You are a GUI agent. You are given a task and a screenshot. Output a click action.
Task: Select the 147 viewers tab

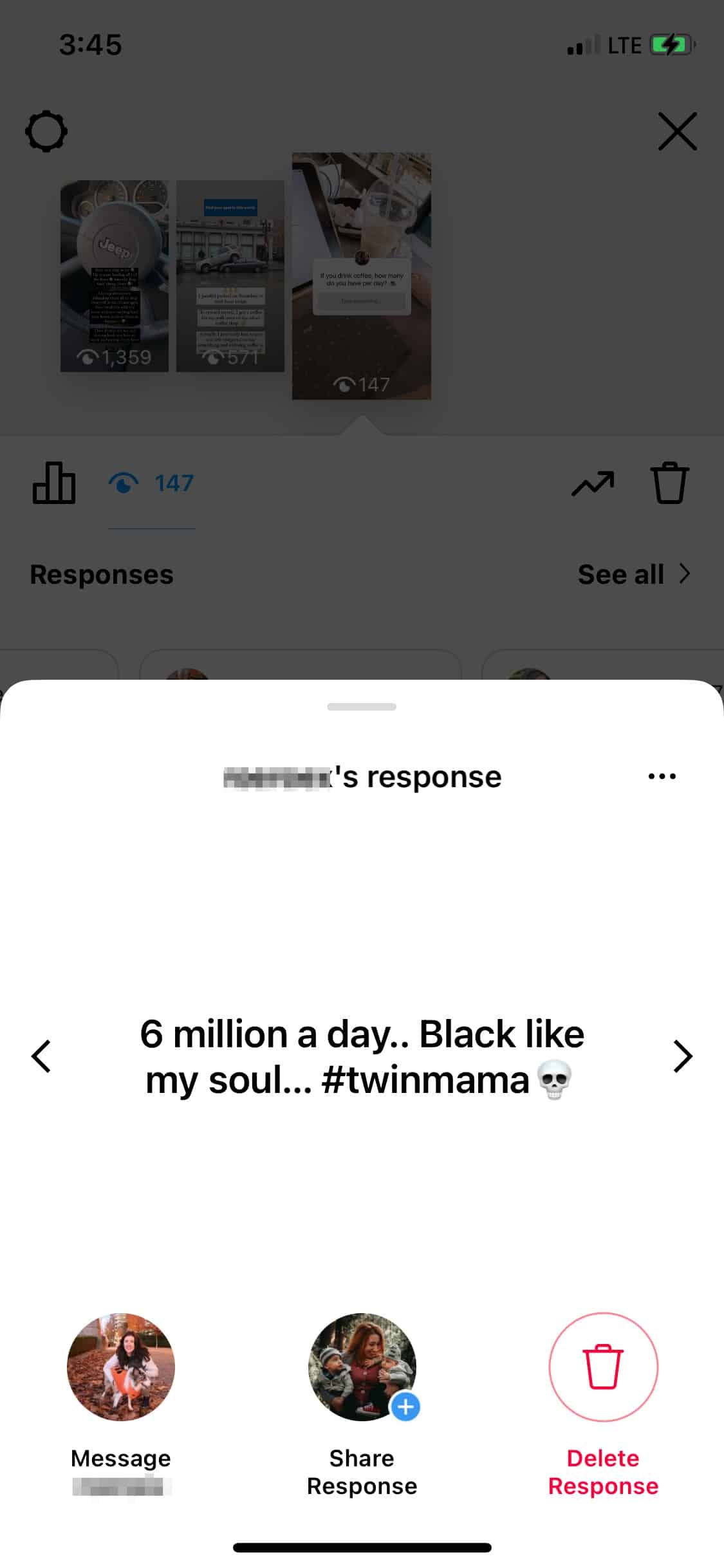152,483
